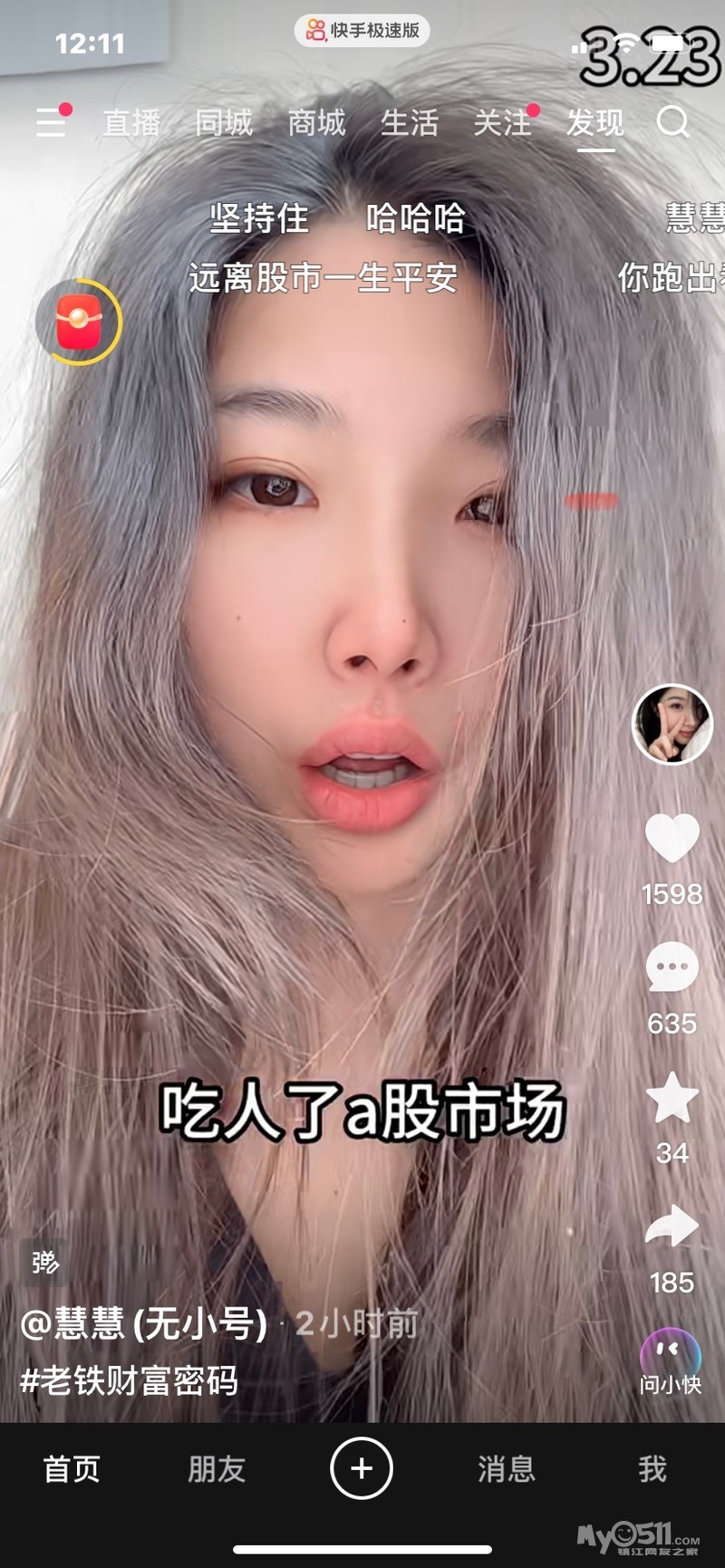Open the 商城 tab

click(316, 122)
